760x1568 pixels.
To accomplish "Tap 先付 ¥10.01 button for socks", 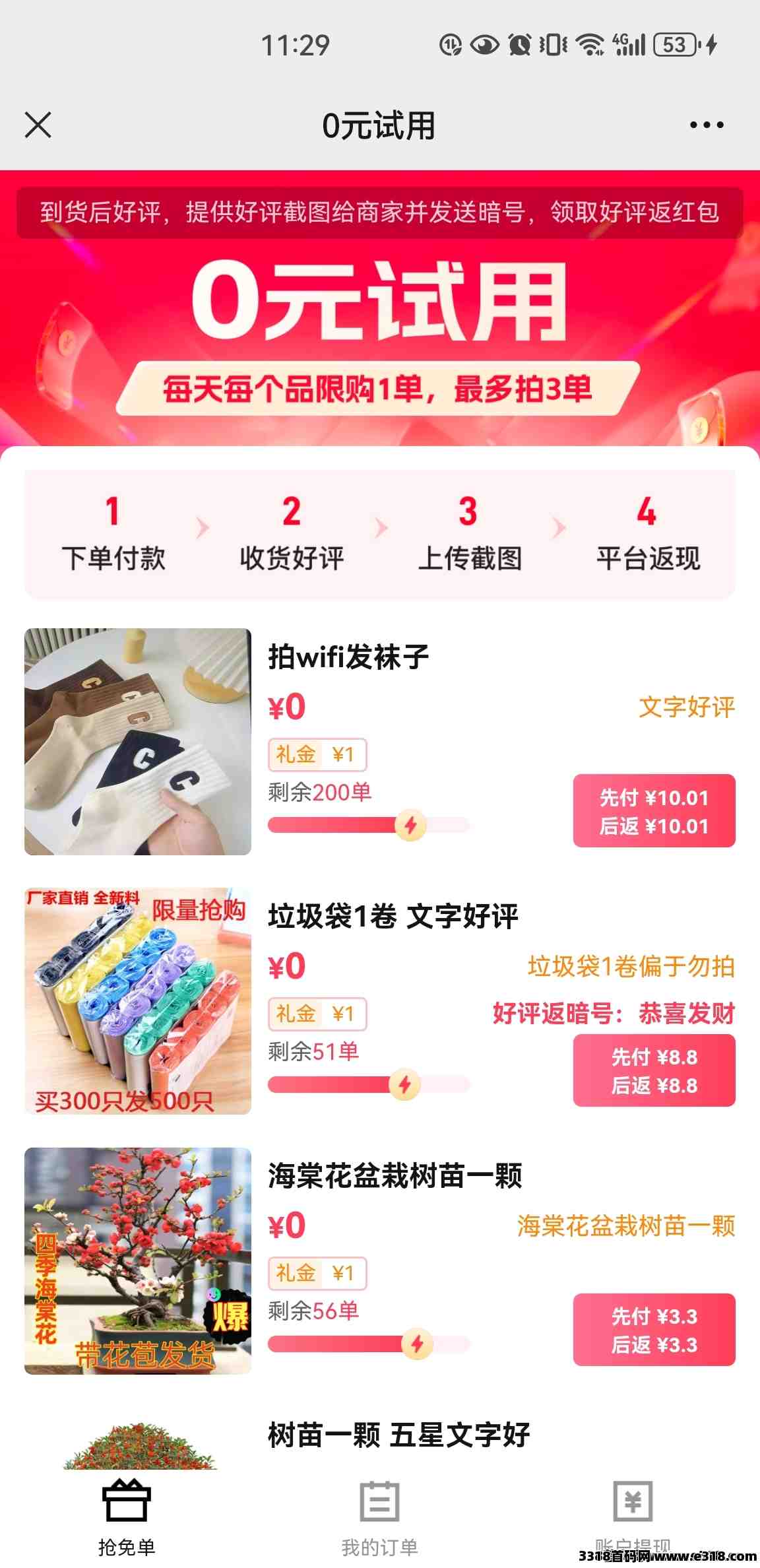I will [x=654, y=811].
